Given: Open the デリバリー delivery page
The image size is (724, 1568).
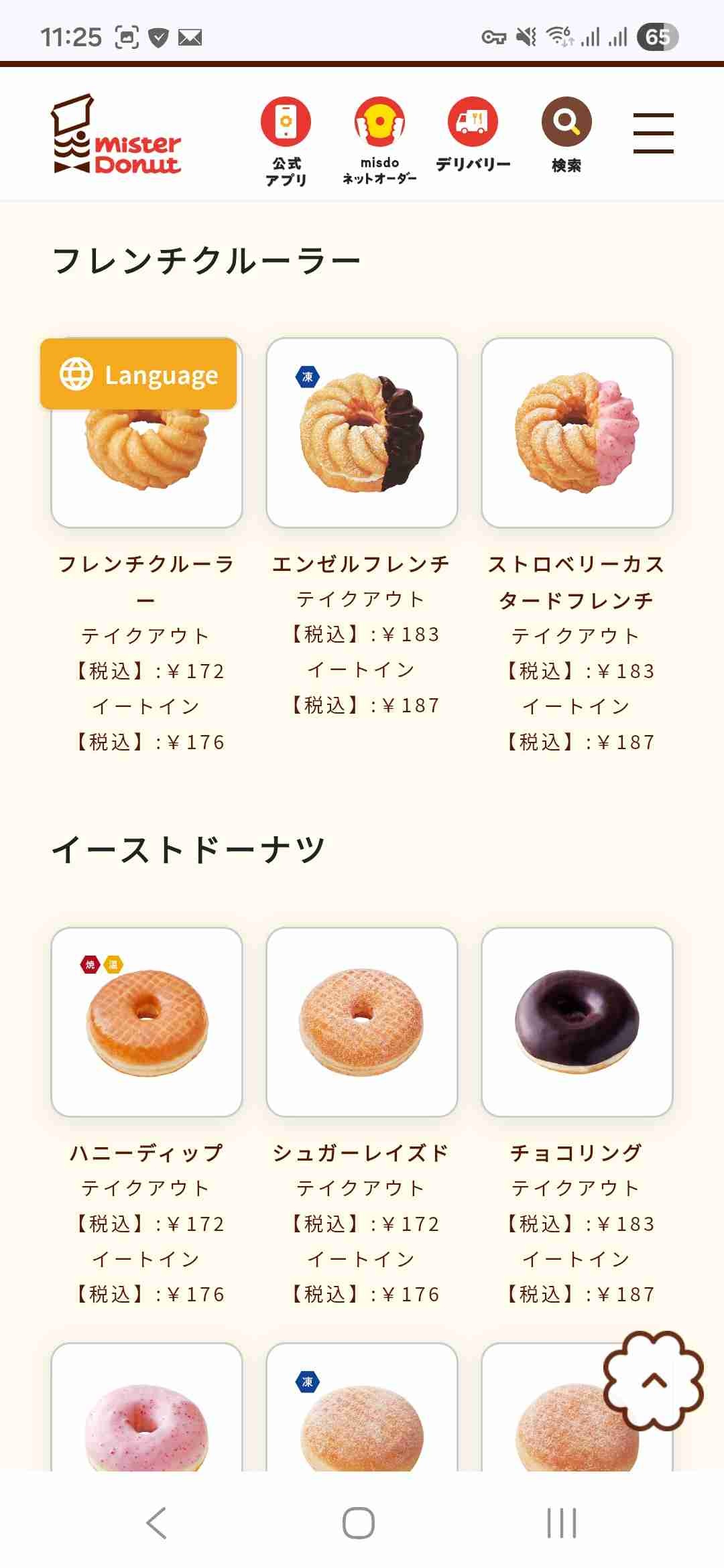Looking at the screenshot, I should pos(473,134).
